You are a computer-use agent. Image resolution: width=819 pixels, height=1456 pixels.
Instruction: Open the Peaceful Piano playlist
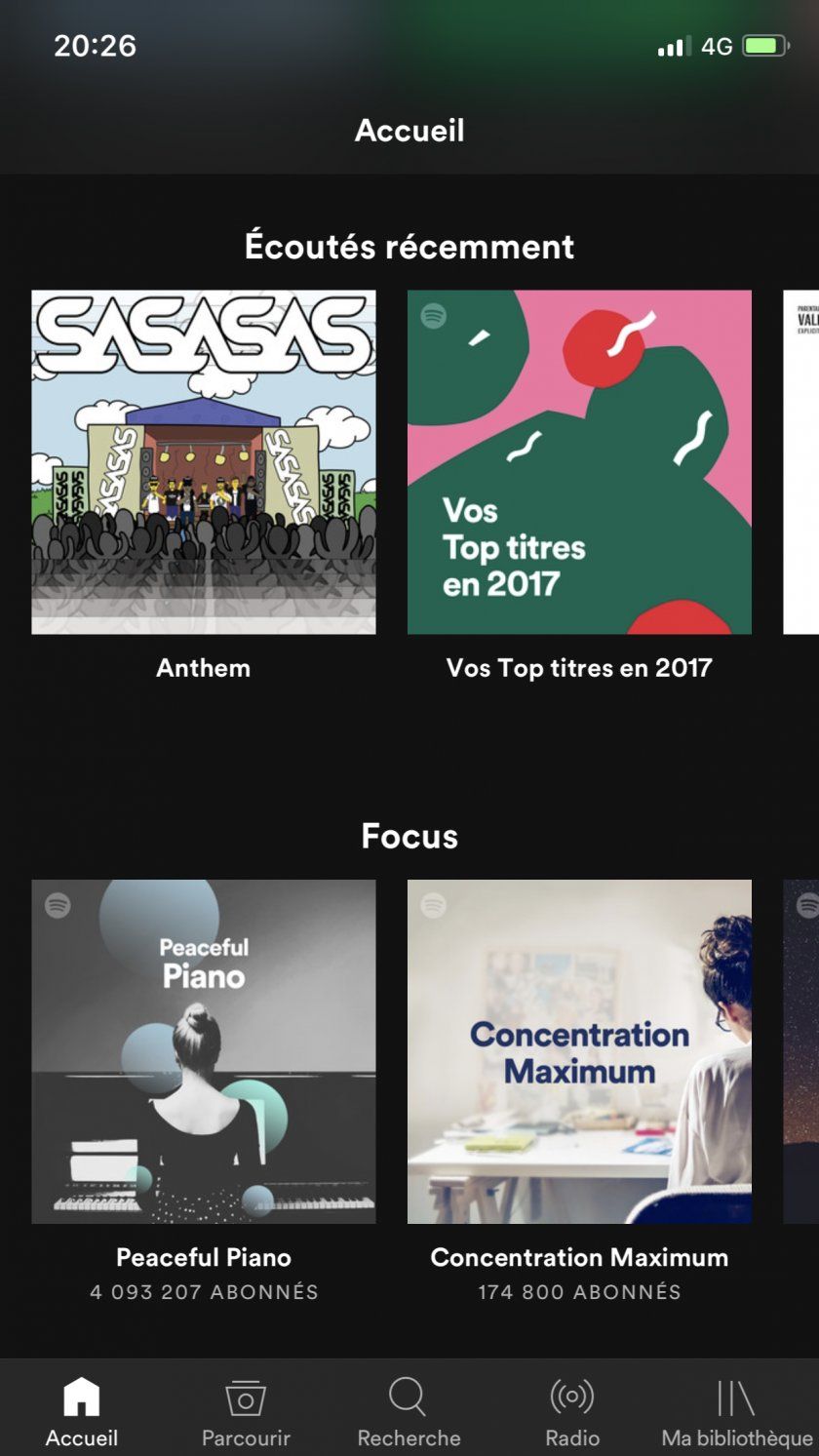203,1051
